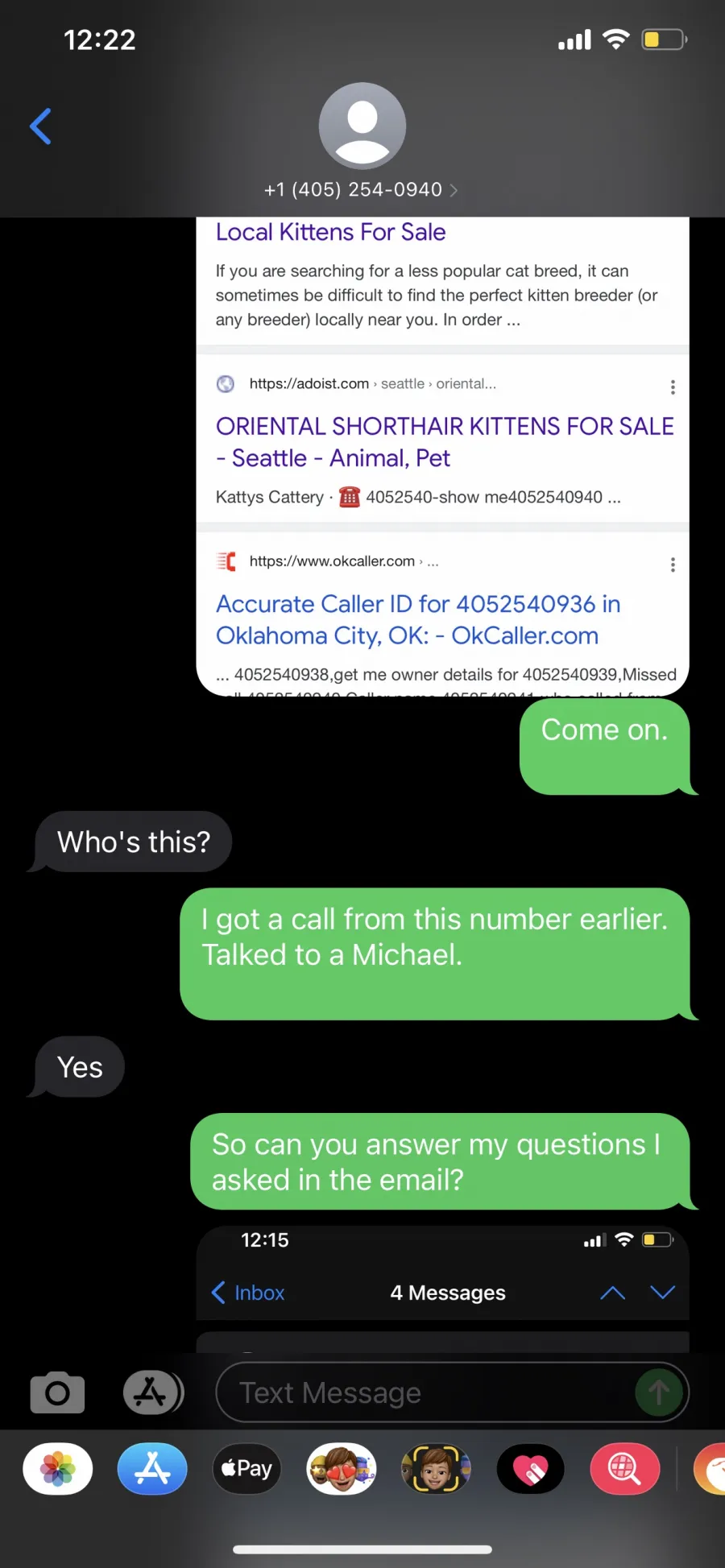Open the camera to attach a photo
This screenshot has width=725, height=1568.
click(57, 1392)
